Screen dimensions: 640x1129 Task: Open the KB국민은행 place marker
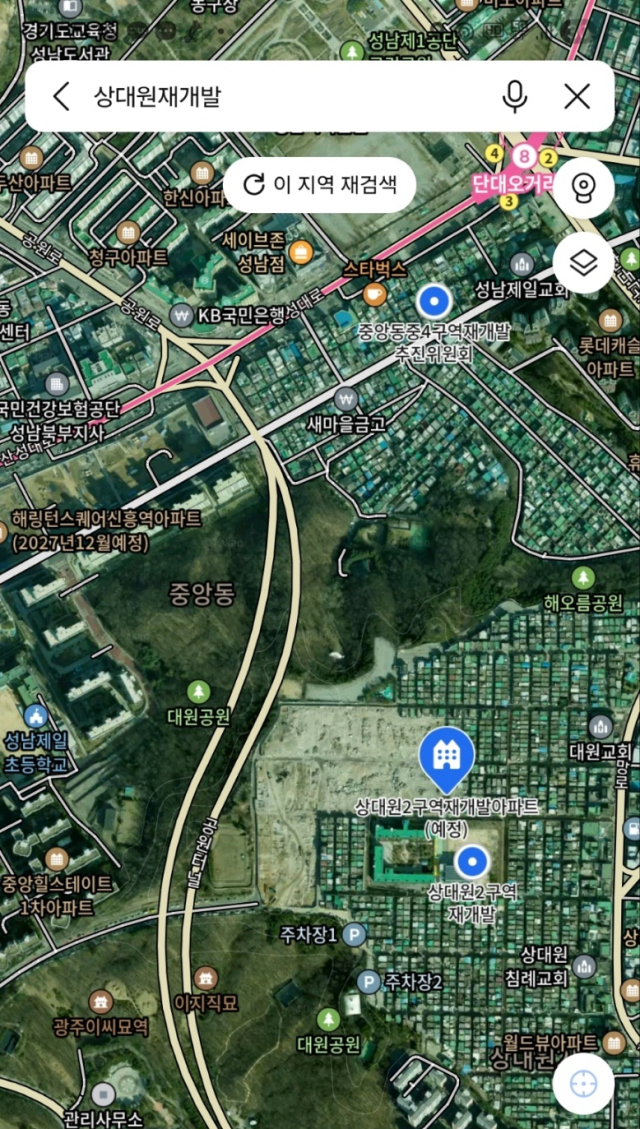181,315
